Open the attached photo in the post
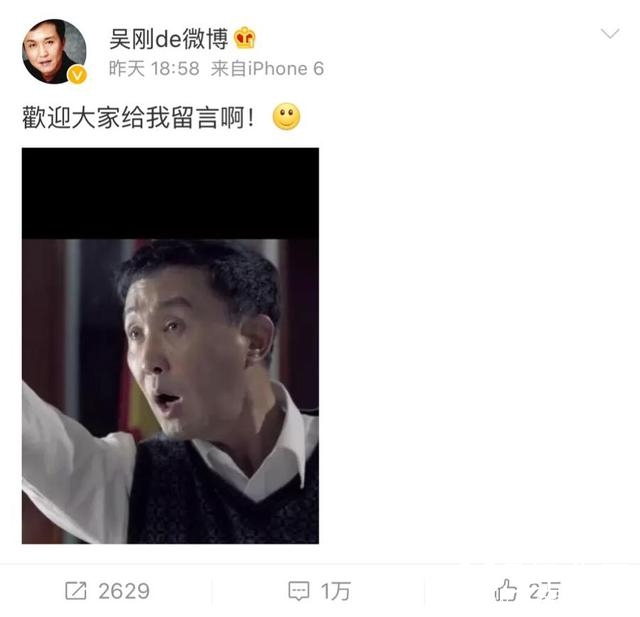Viewport: 640px width, 617px height. point(170,345)
